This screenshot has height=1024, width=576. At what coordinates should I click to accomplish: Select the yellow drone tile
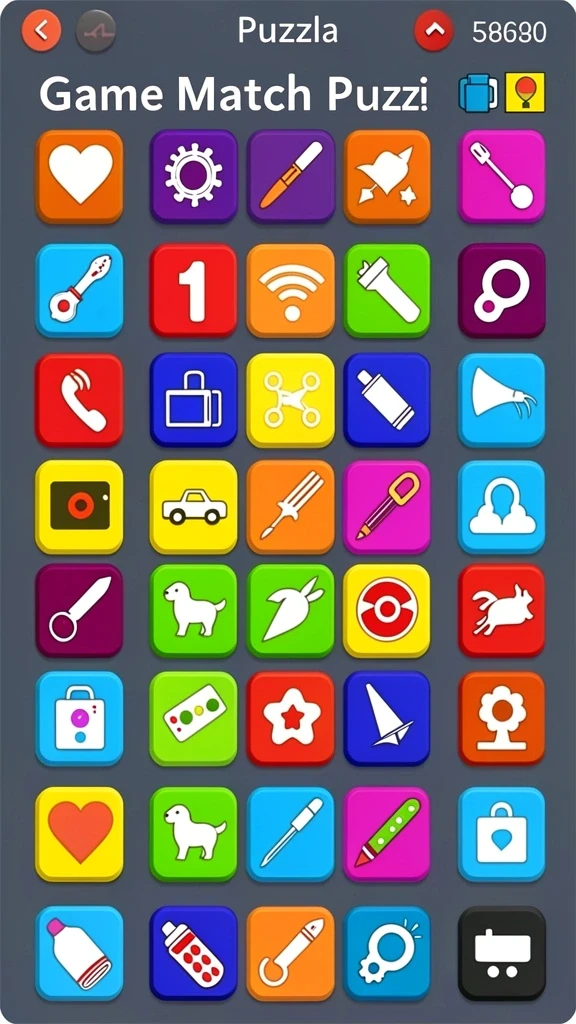[291, 400]
